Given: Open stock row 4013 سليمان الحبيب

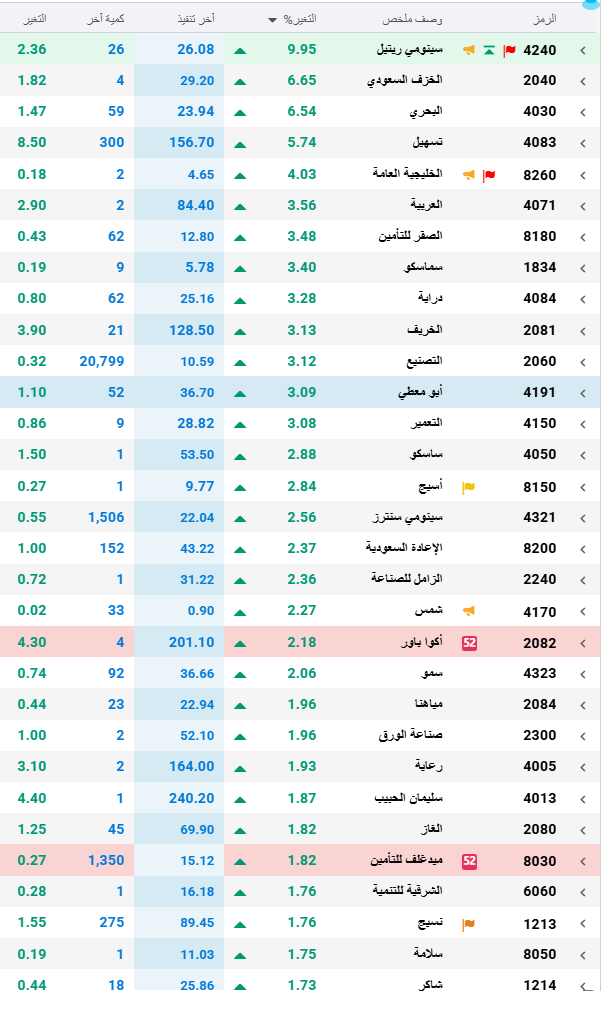Looking at the screenshot, I should (x=300, y=798).
